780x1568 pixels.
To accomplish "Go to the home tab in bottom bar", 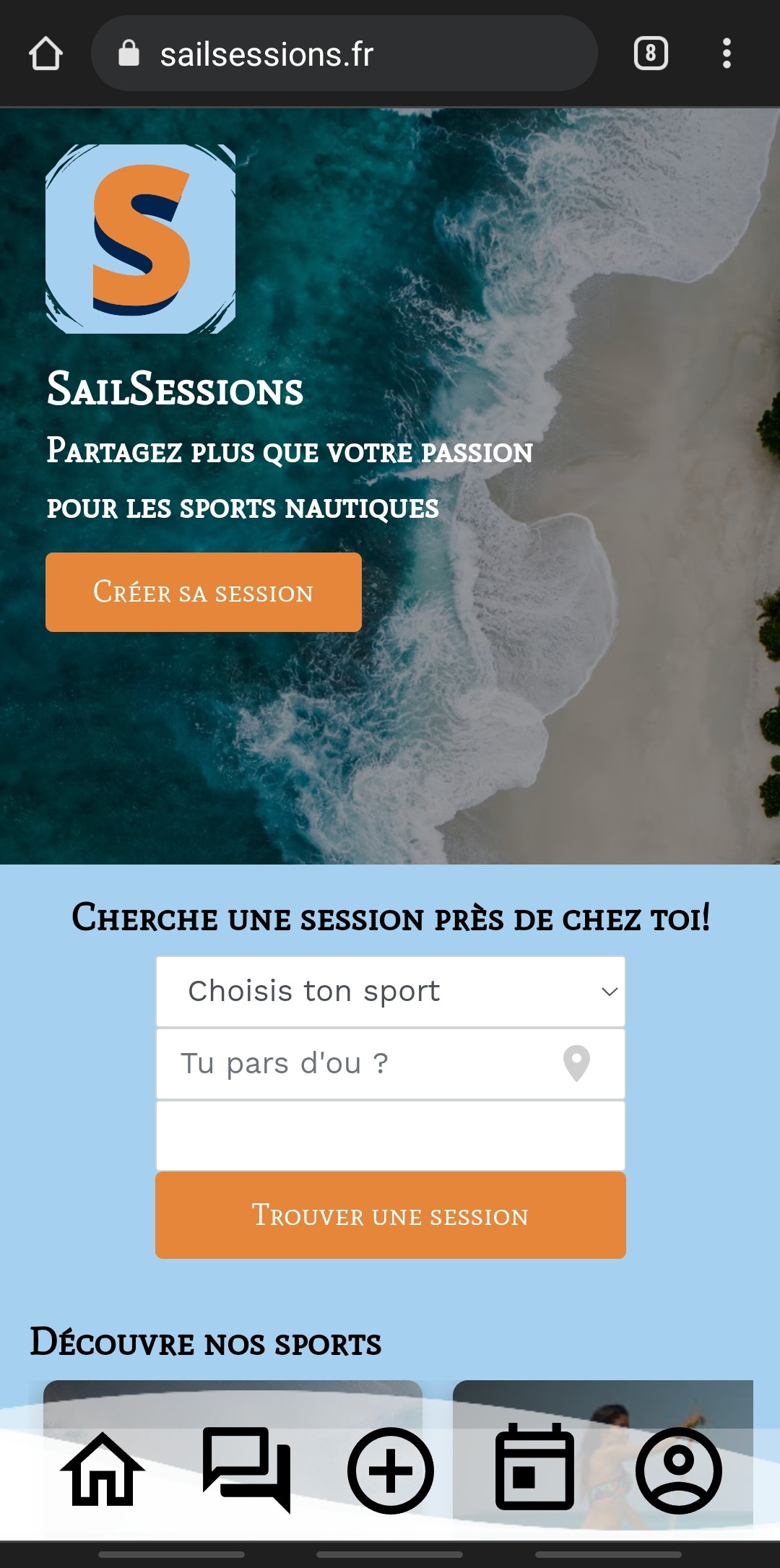I will (x=103, y=1470).
